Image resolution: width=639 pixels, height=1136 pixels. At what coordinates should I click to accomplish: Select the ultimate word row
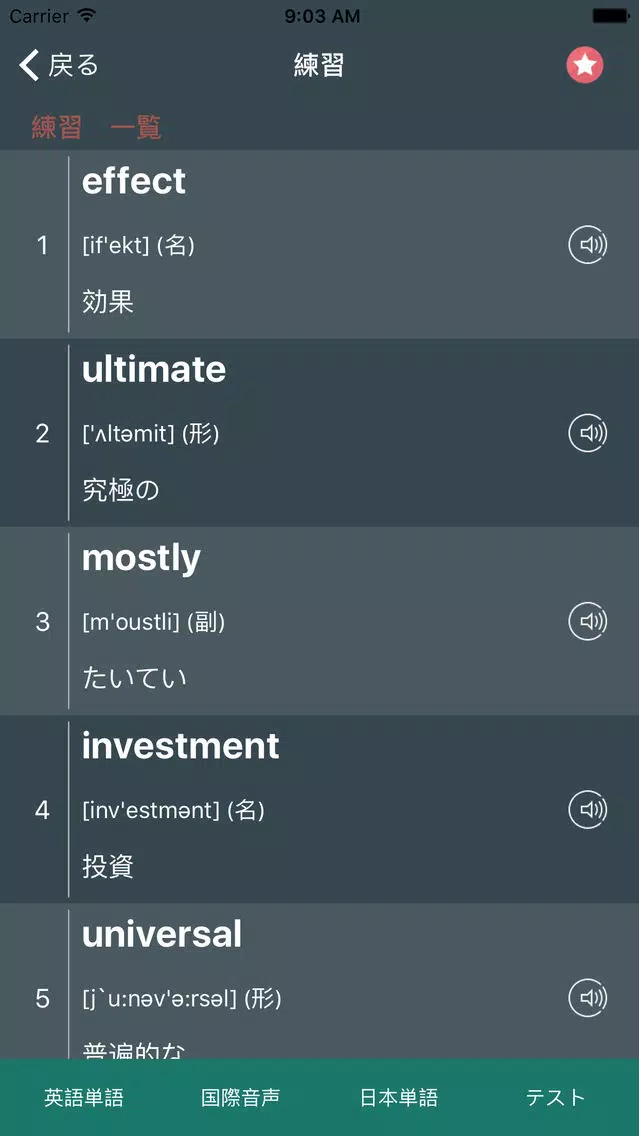(320, 433)
